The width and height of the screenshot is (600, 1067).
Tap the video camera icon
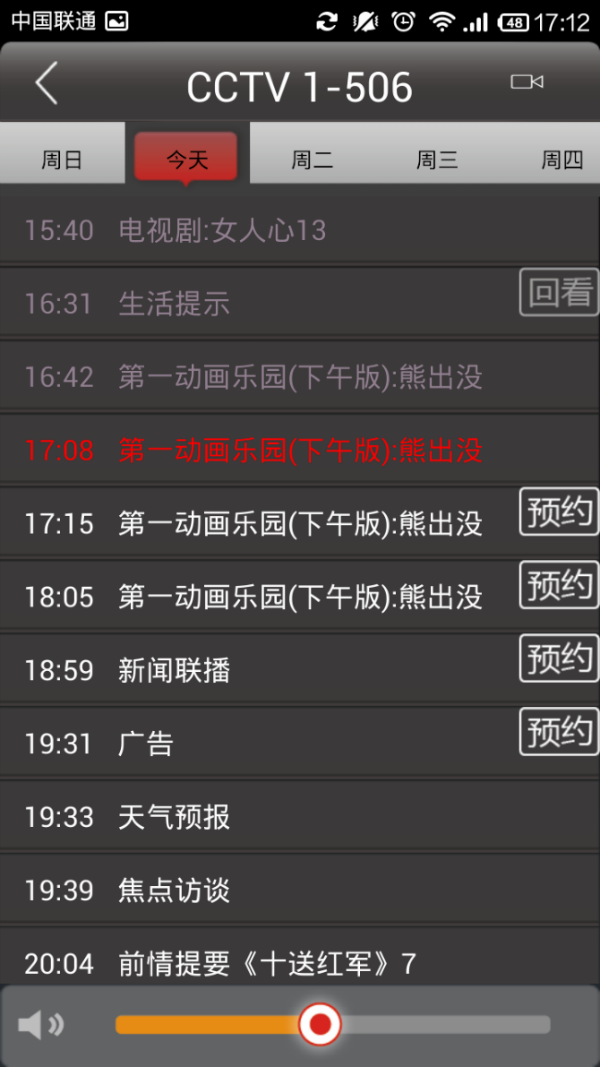[x=526, y=82]
